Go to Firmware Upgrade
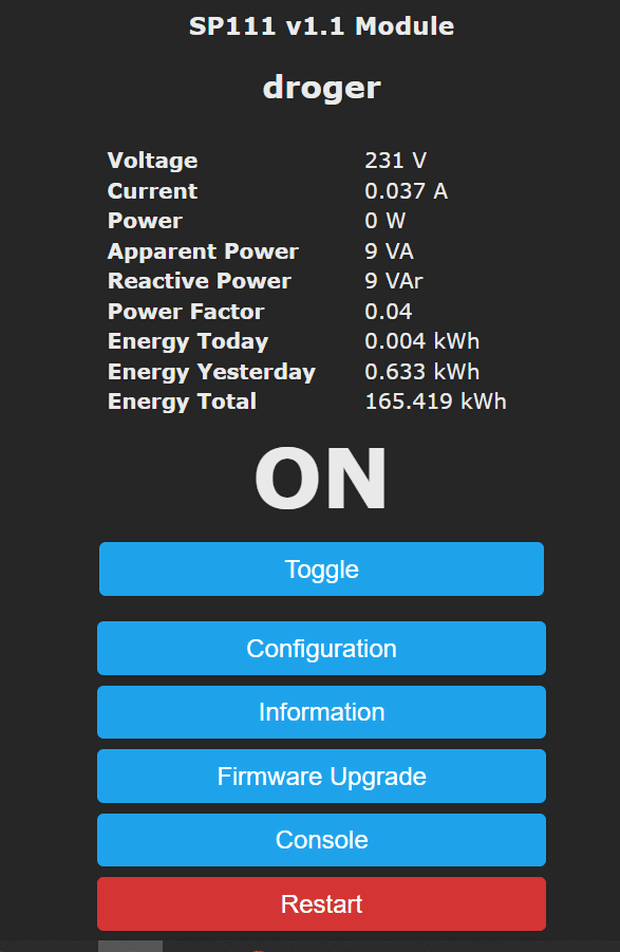 (x=321, y=776)
